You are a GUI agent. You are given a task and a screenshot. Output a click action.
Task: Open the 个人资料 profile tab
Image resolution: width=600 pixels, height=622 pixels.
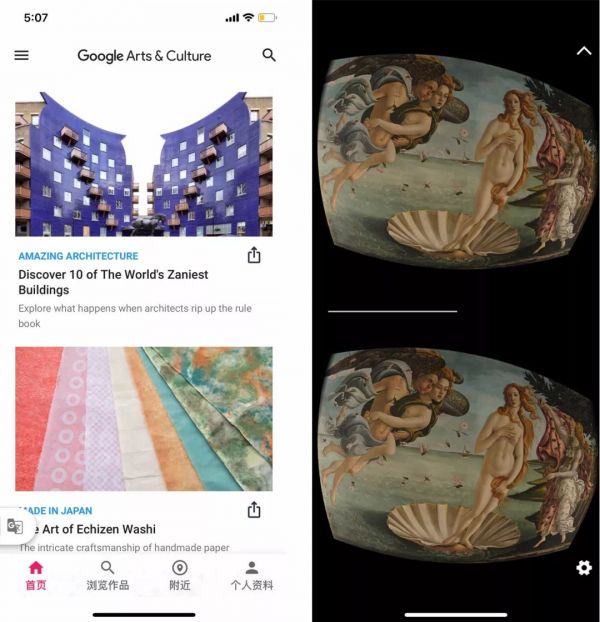[252, 575]
